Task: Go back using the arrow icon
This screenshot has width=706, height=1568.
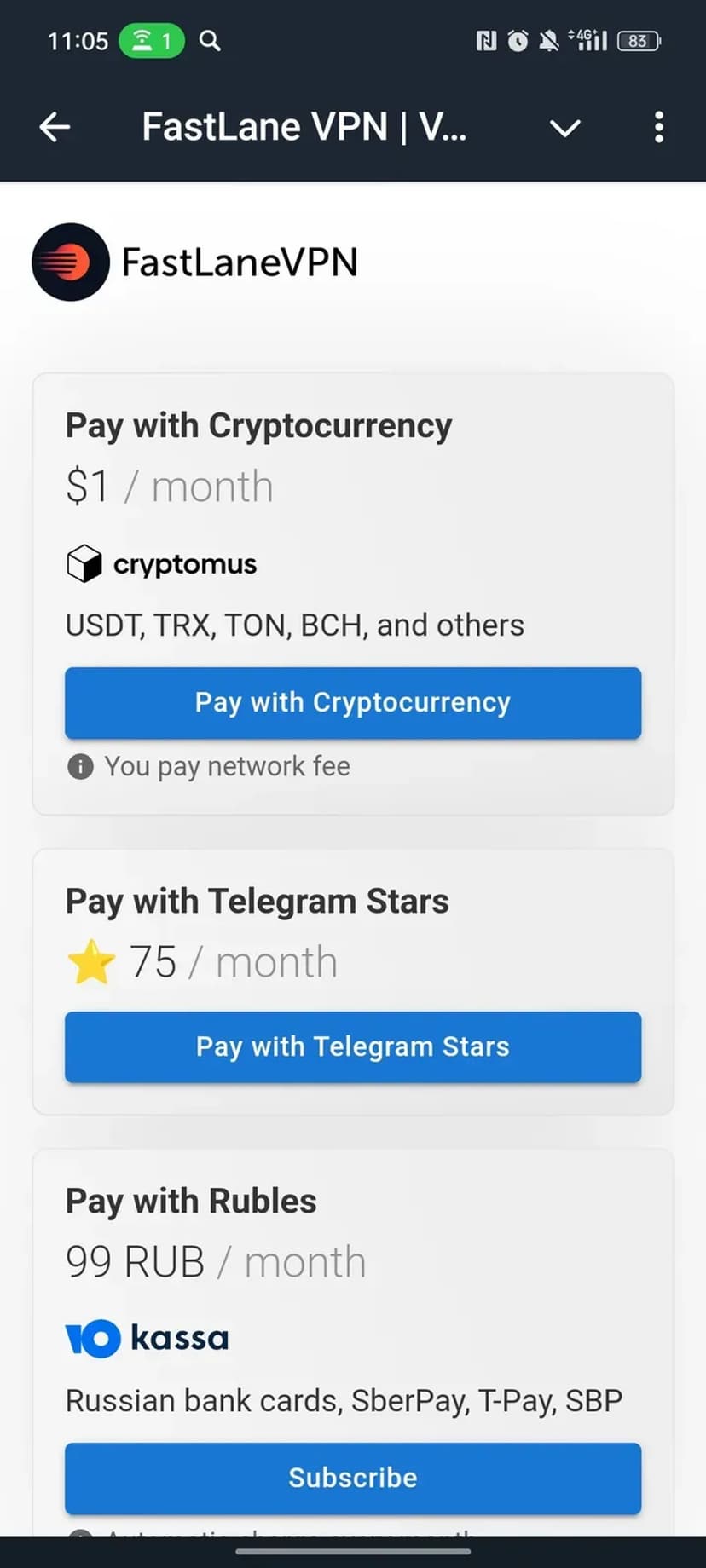Action: click(55, 128)
